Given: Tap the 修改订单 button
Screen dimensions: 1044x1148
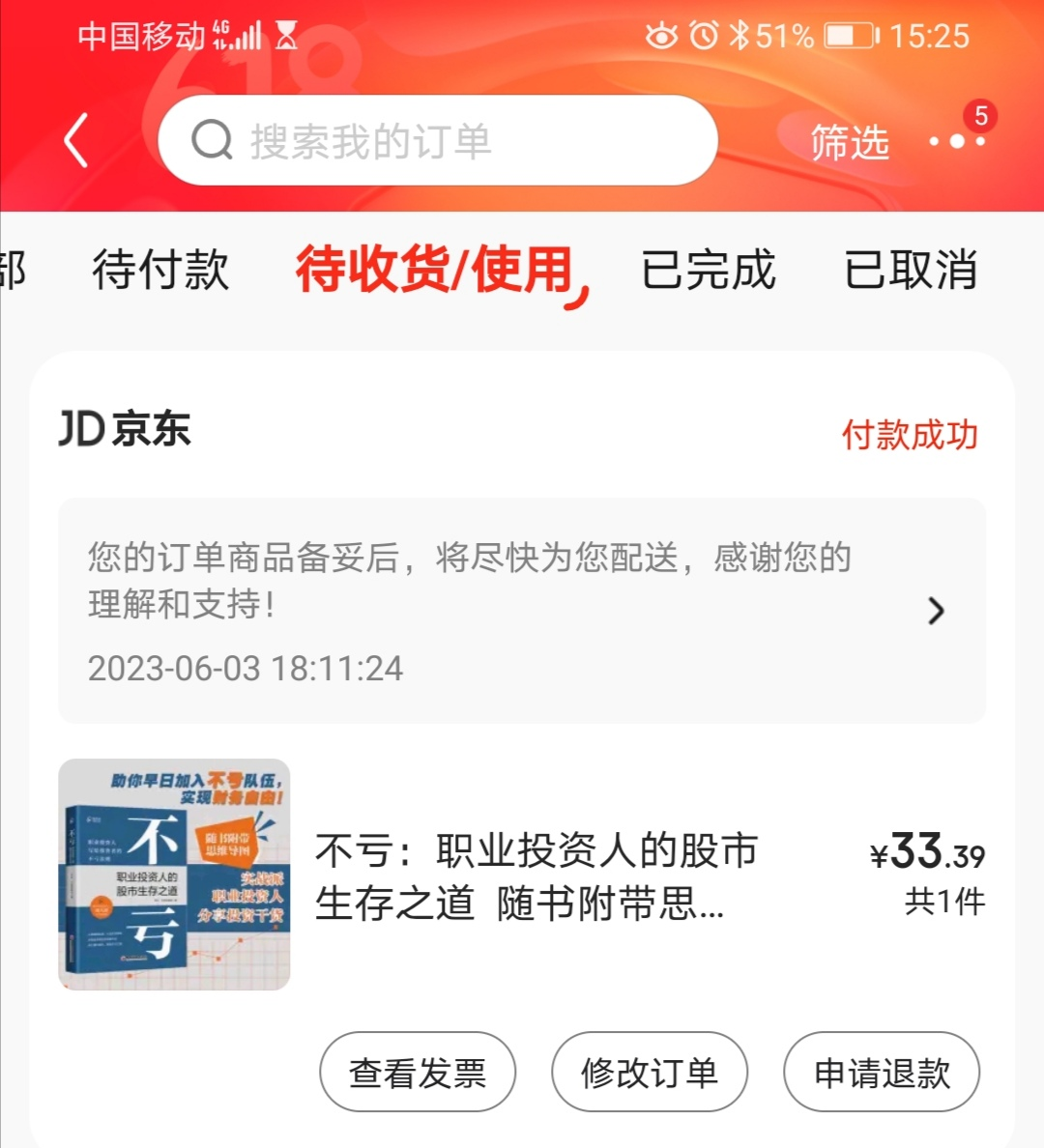Looking at the screenshot, I should [x=650, y=1073].
